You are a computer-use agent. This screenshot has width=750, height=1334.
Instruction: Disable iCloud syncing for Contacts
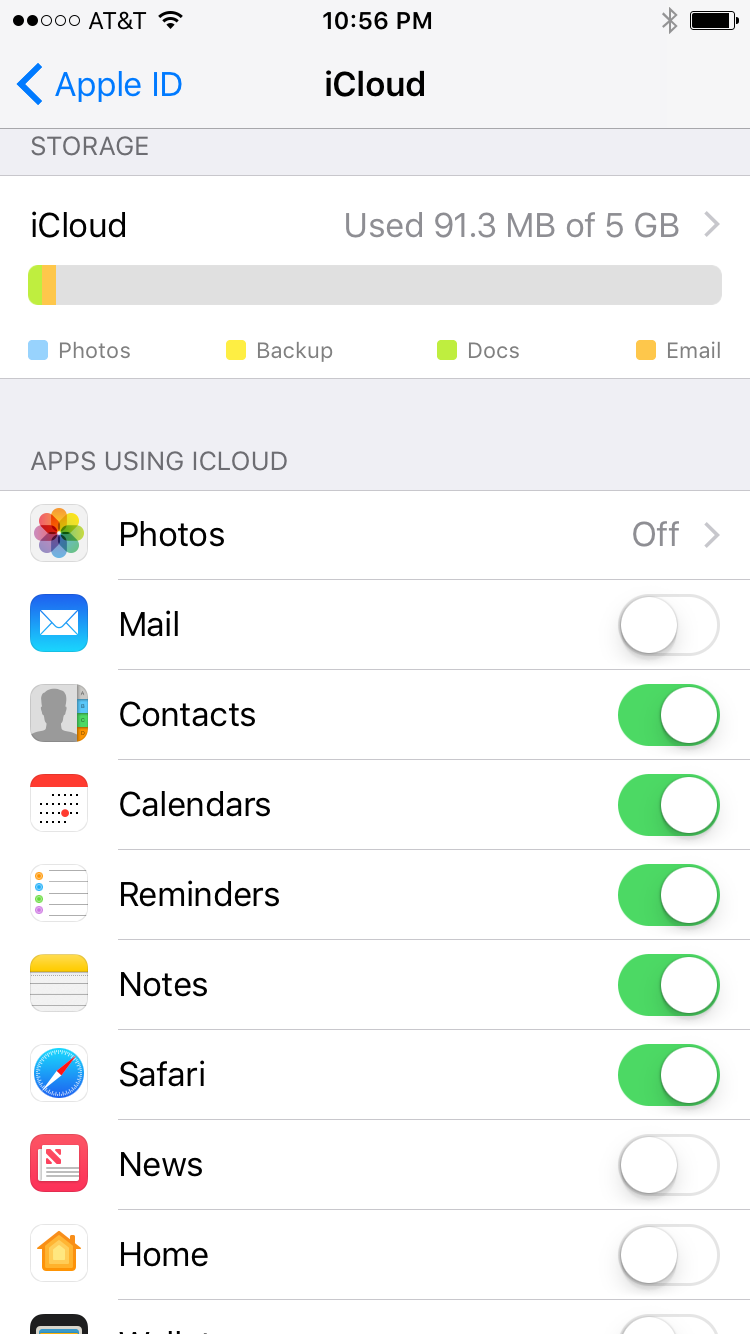(668, 715)
